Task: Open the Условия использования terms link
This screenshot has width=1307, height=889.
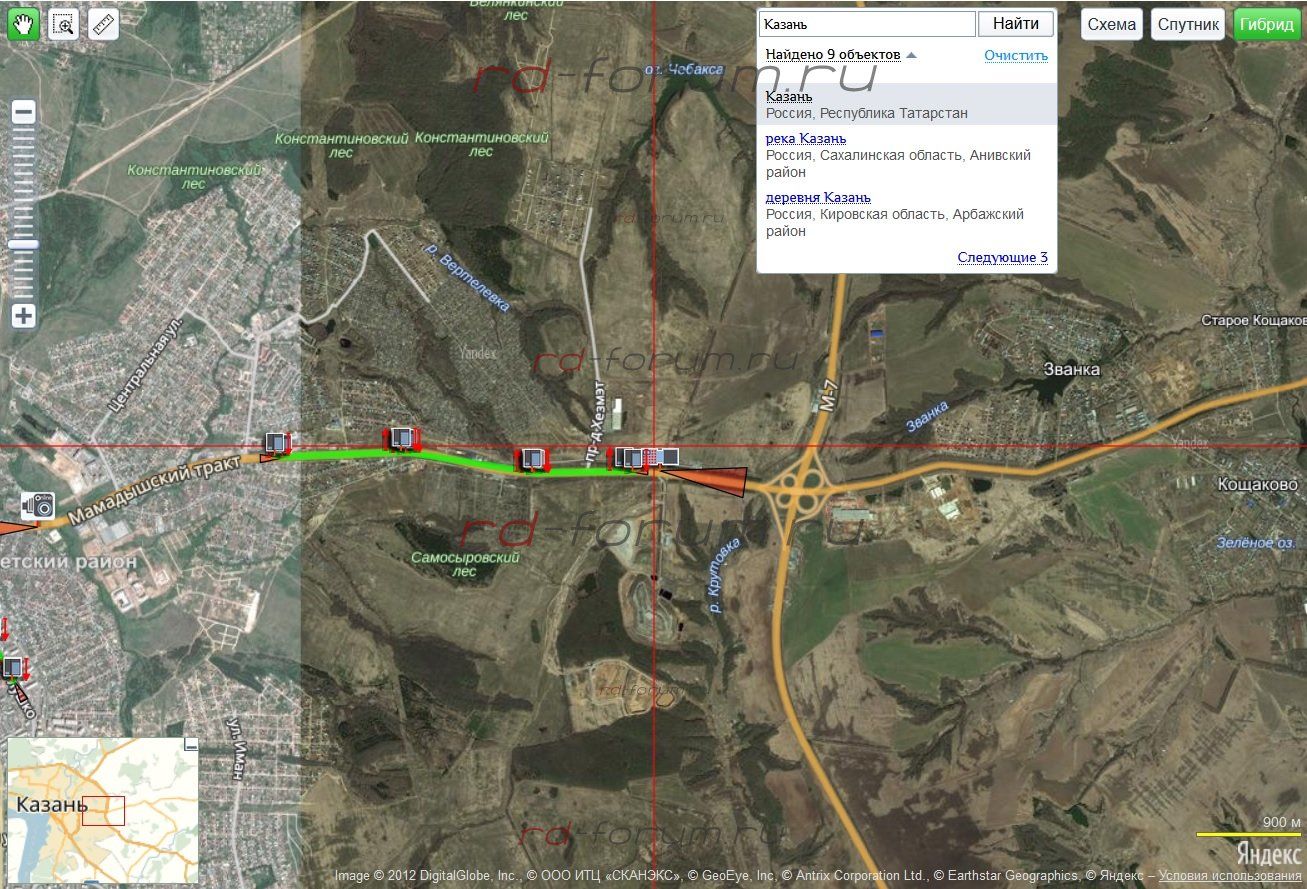Action: pyautogui.click(x=1230, y=876)
